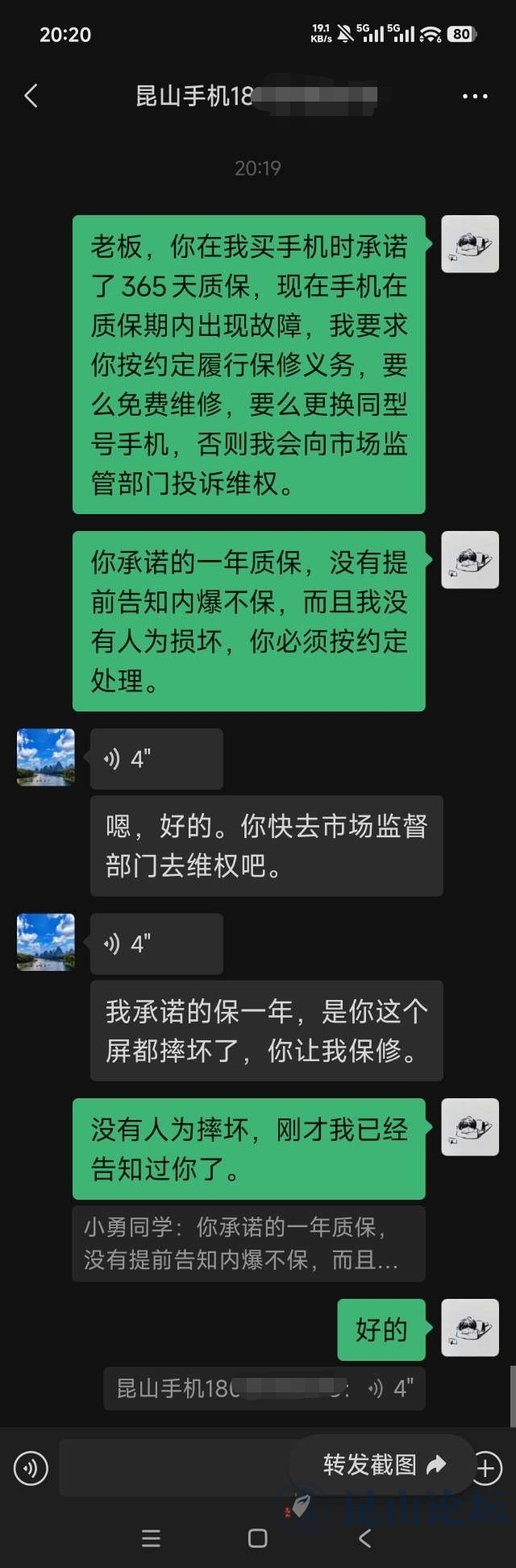Open quoted voice message under 好的
516x1568 pixels.
264,1388
